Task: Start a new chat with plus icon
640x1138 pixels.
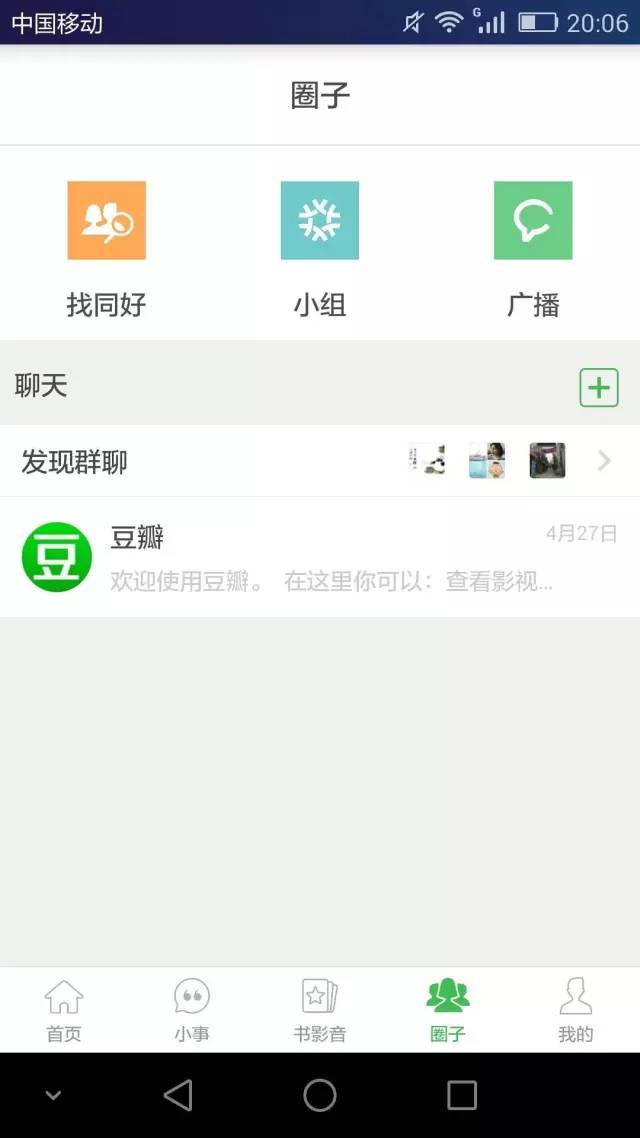Action: click(599, 388)
